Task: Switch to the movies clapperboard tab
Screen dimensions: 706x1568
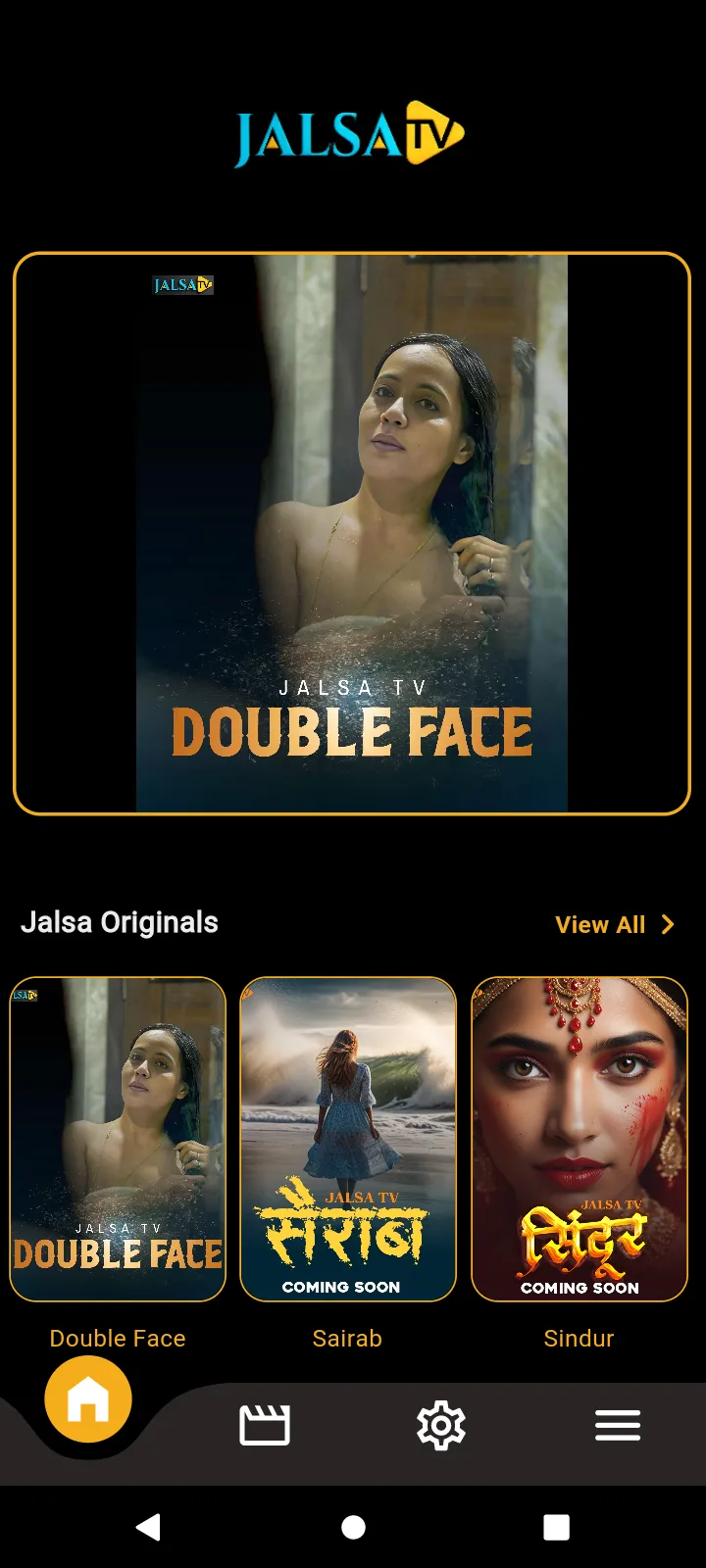Action: (265, 1425)
